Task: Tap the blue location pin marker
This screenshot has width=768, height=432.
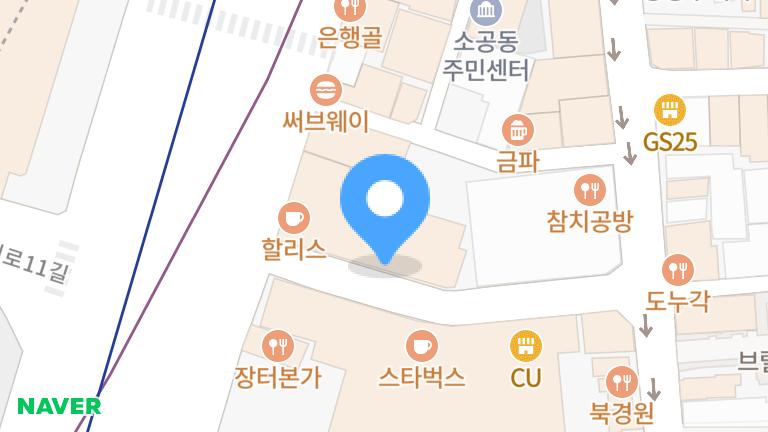Action: [x=384, y=203]
